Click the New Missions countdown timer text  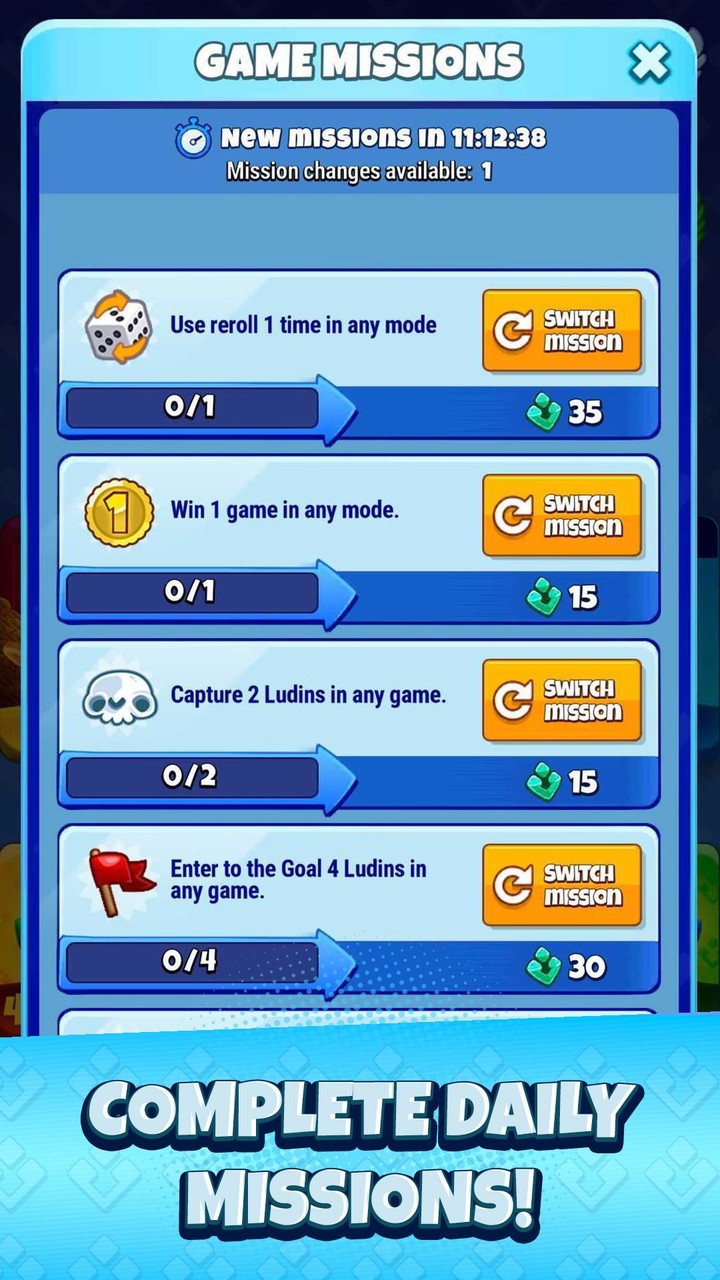point(380,137)
